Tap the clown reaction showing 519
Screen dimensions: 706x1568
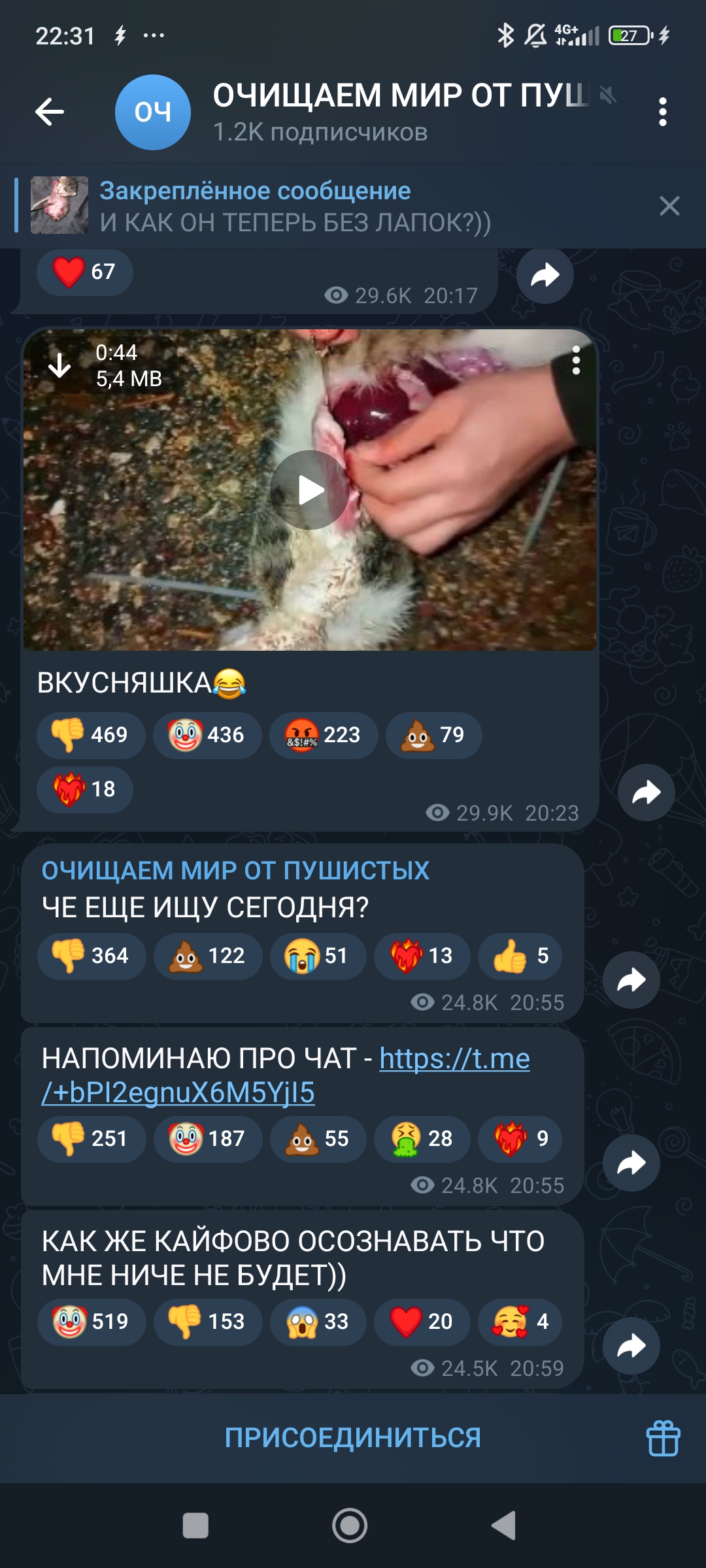92,1322
